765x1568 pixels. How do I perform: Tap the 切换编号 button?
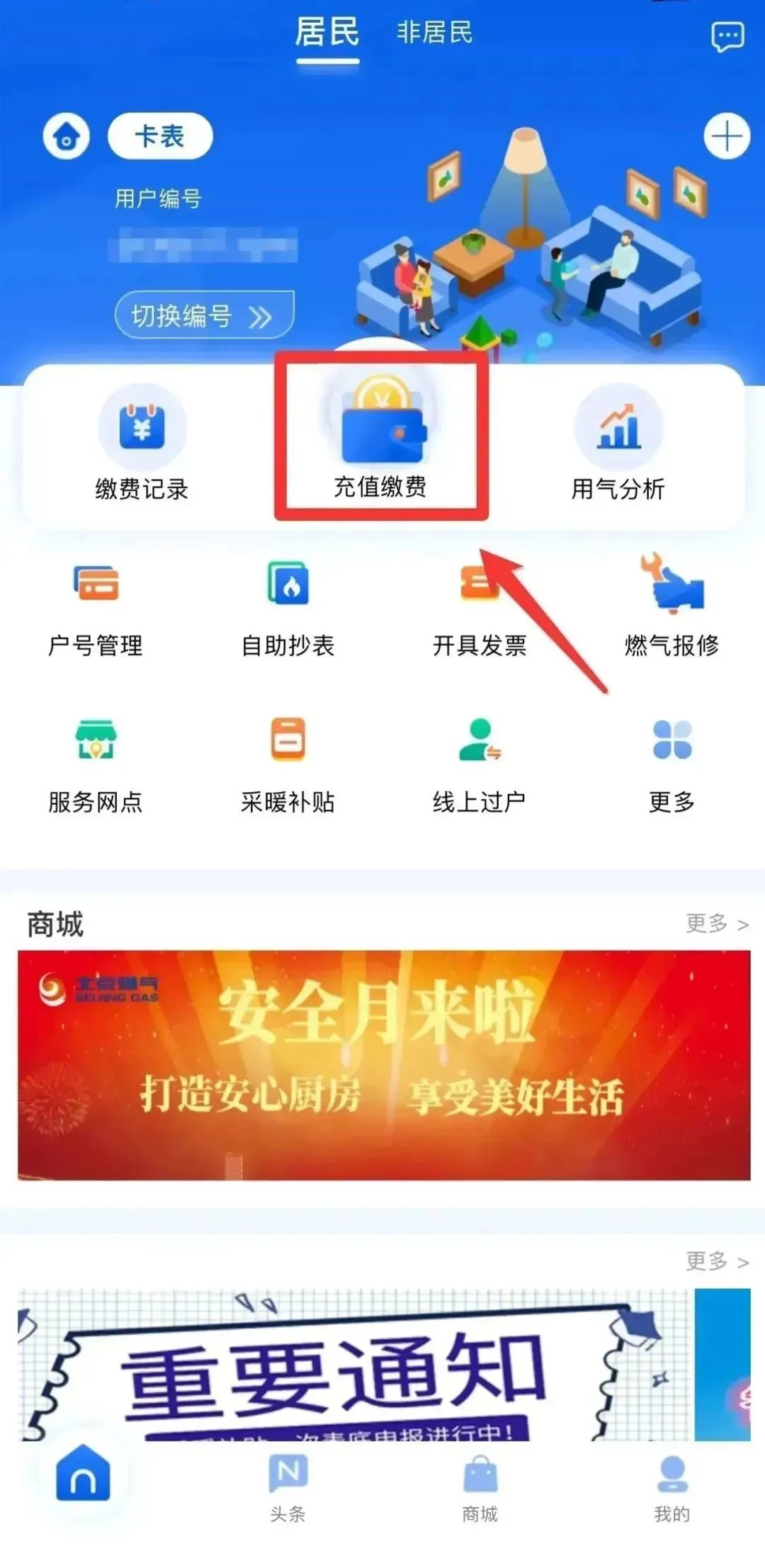[204, 315]
